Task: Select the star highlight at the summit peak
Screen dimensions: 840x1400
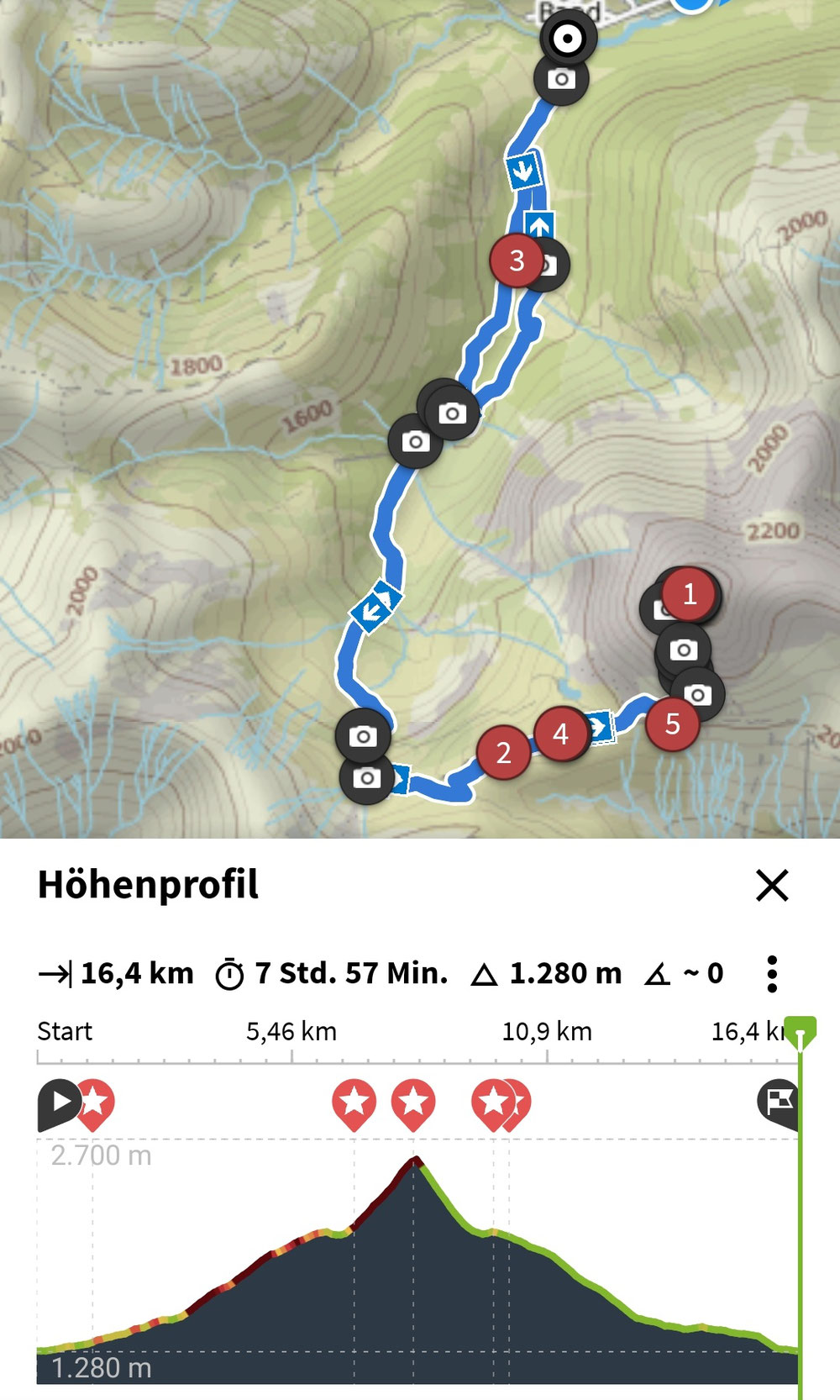Action: point(413,1101)
